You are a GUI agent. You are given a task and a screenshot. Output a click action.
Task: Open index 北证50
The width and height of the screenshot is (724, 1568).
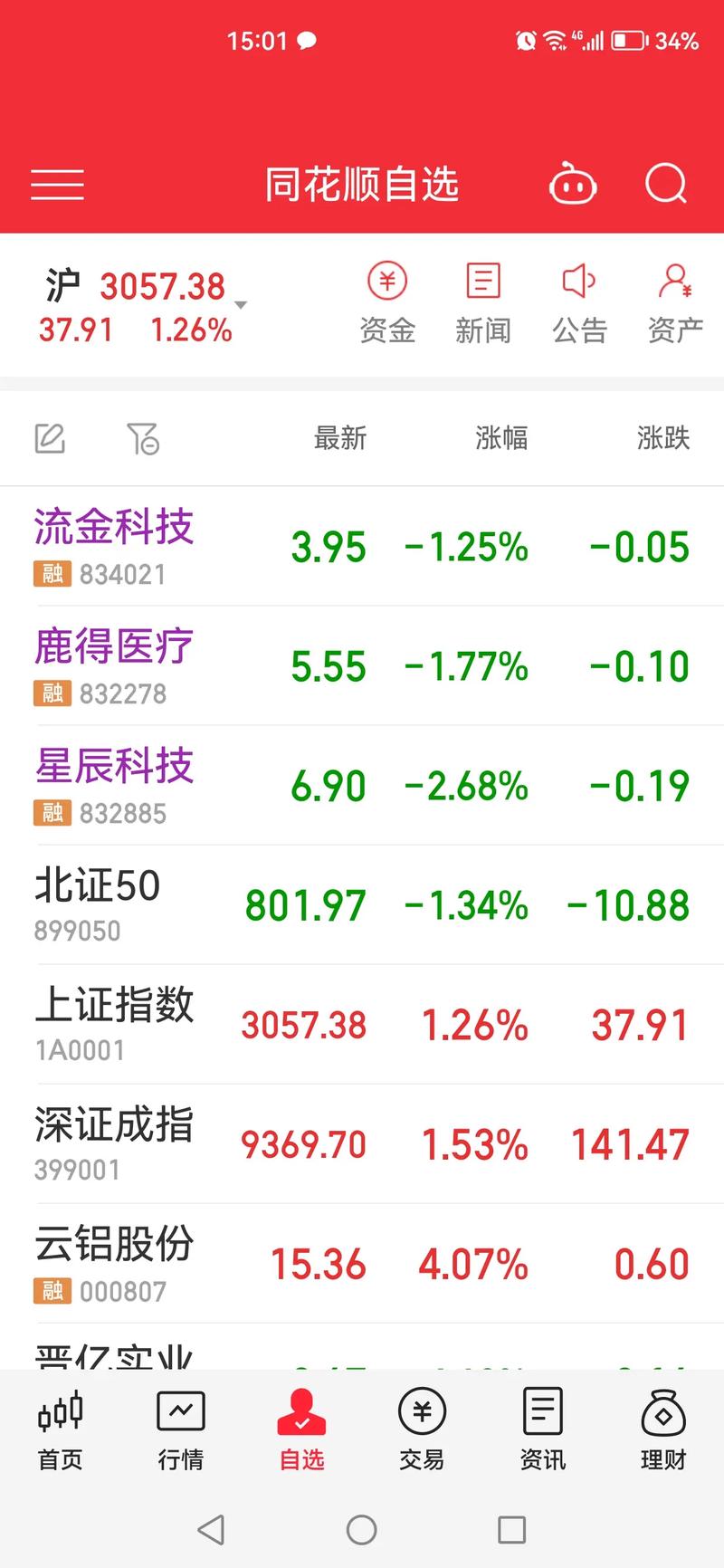[x=362, y=904]
